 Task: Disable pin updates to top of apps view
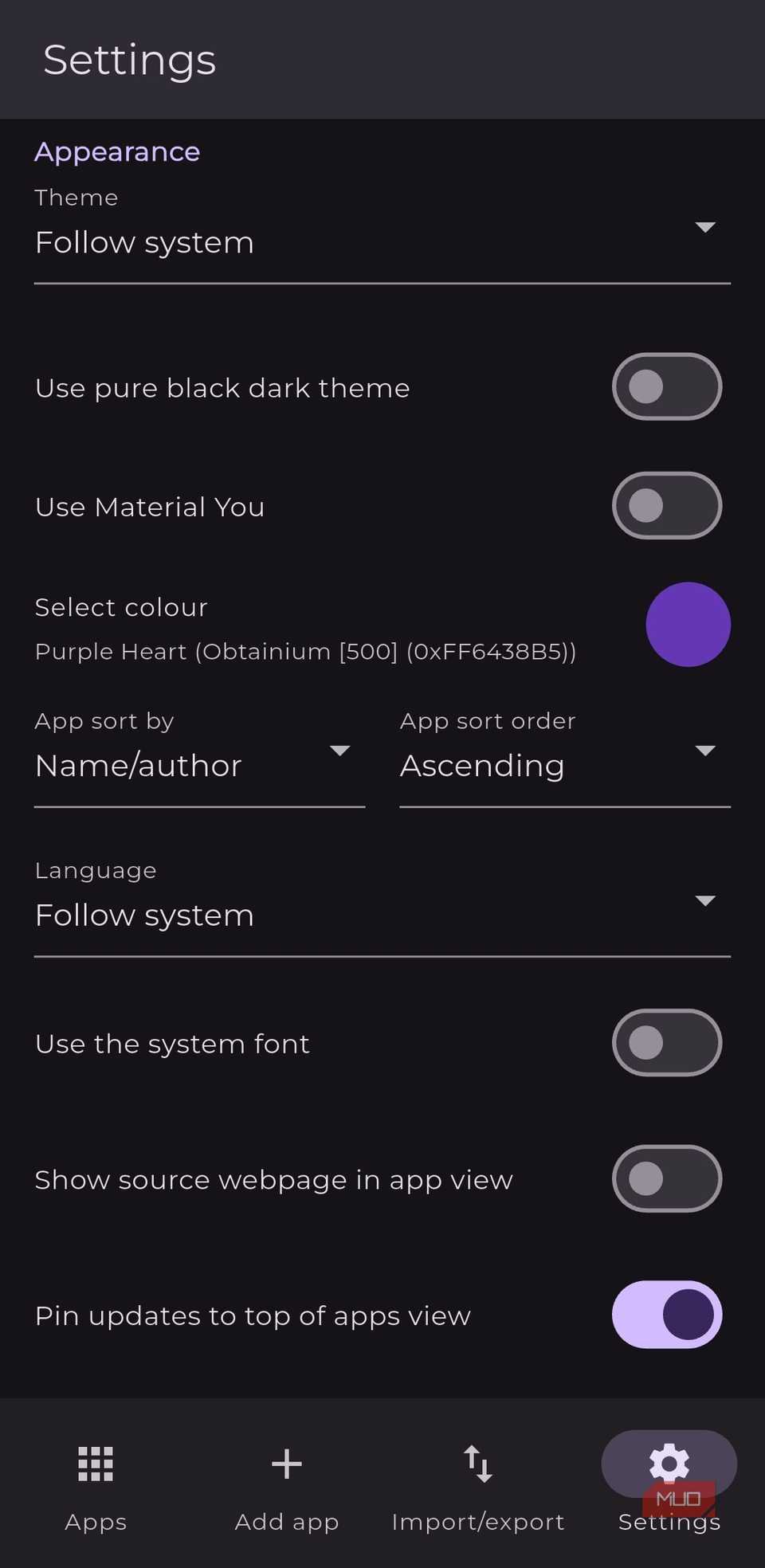coord(667,1315)
